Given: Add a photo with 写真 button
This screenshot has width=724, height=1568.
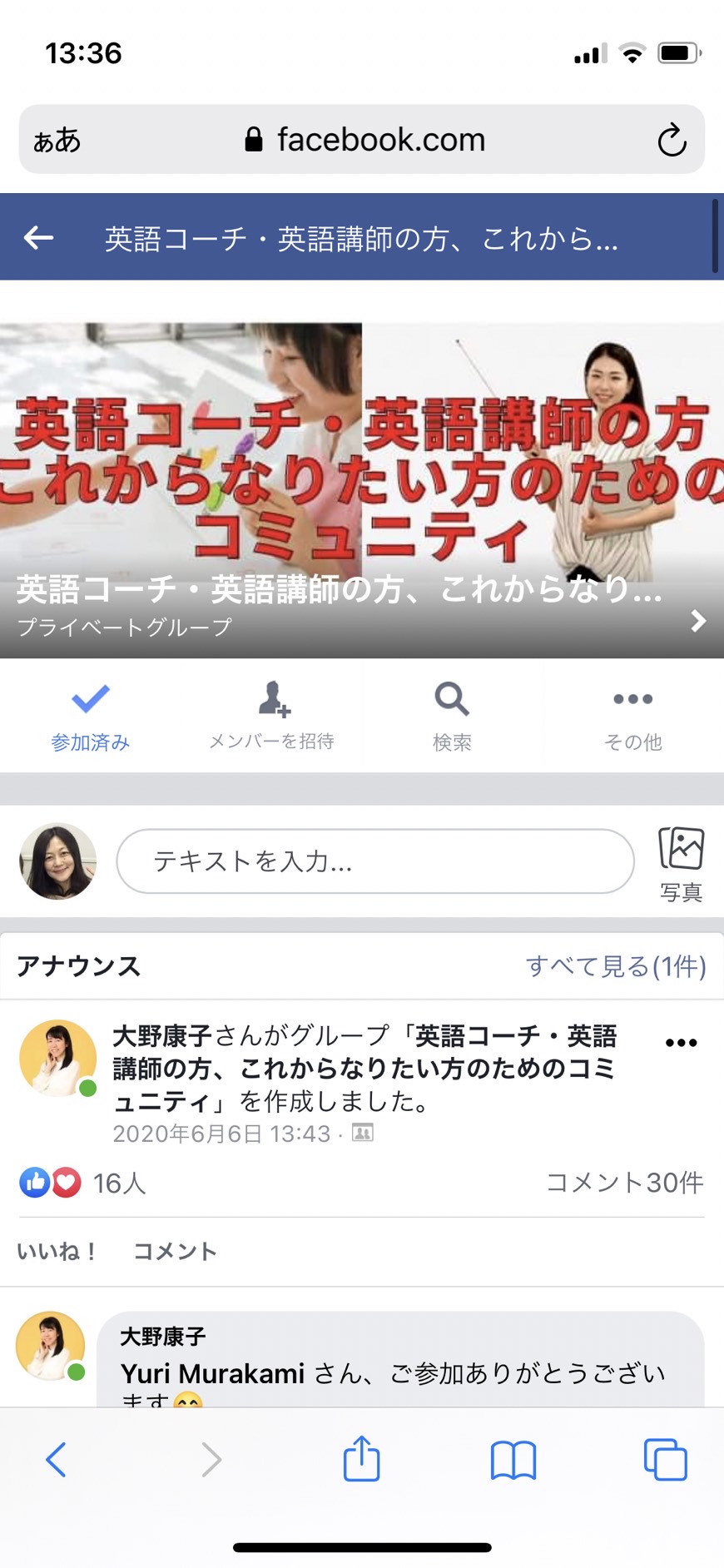Looking at the screenshot, I should [x=682, y=864].
